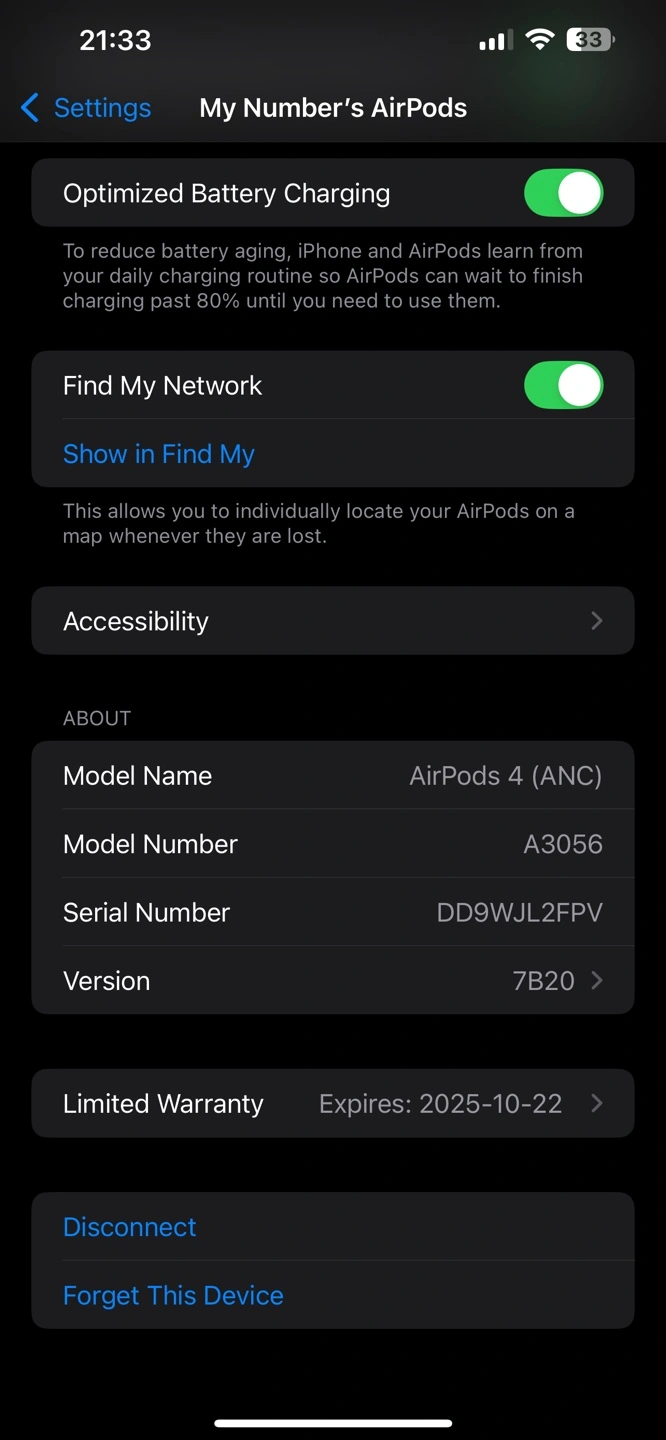View Limited Warranty details
Screen dimensions: 666x1440
(333, 1104)
